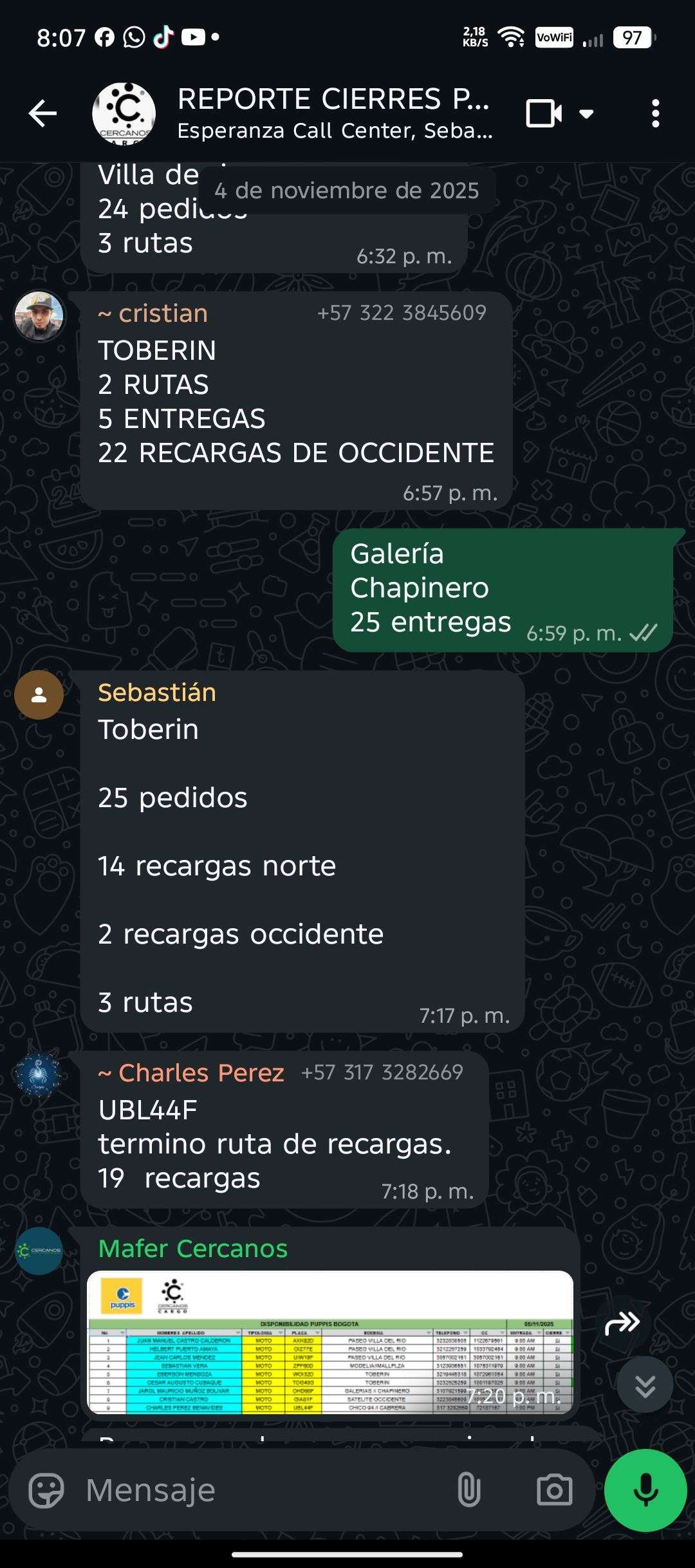Viewport: 695px width, 1568px height.
Task: Tap Sebastián's sender name
Action: pos(157,693)
